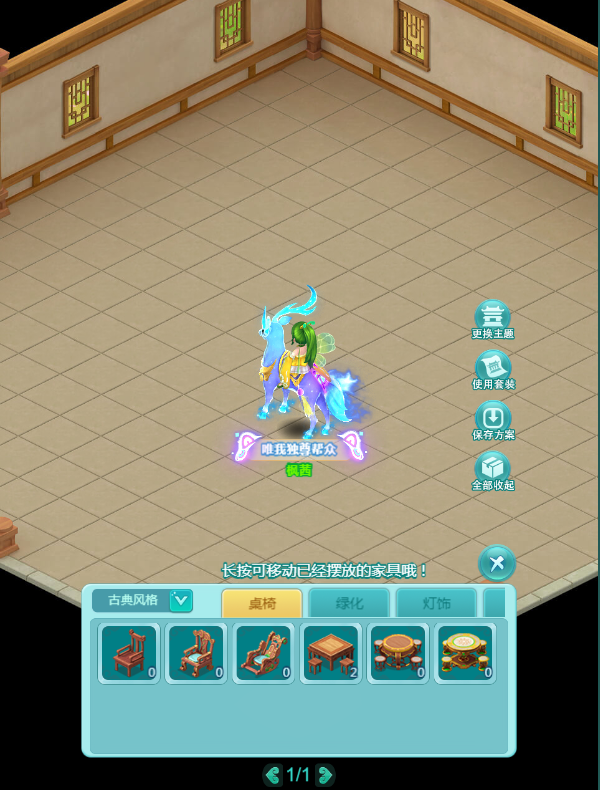Select the first red wooden chair

coord(129,652)
